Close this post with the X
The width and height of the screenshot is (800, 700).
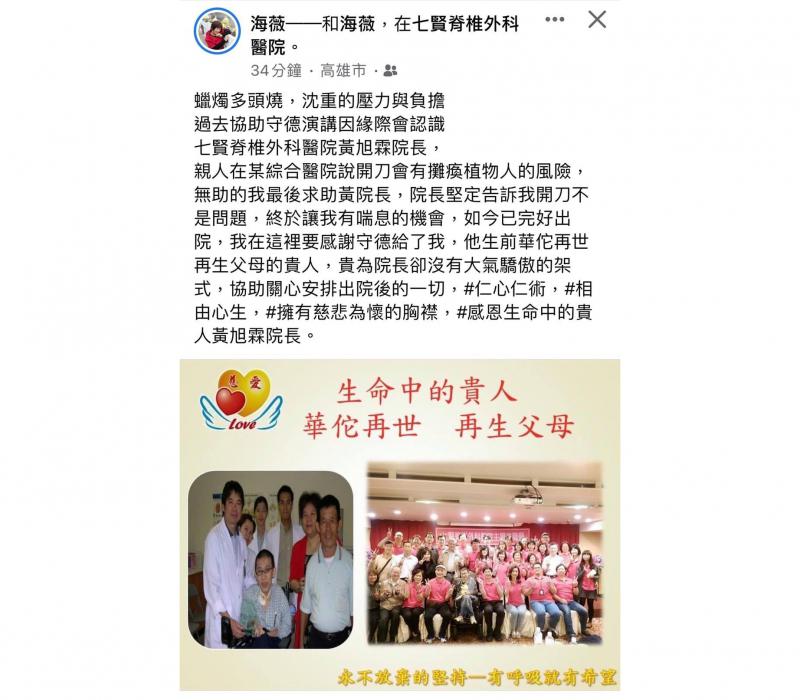point(597,20)
